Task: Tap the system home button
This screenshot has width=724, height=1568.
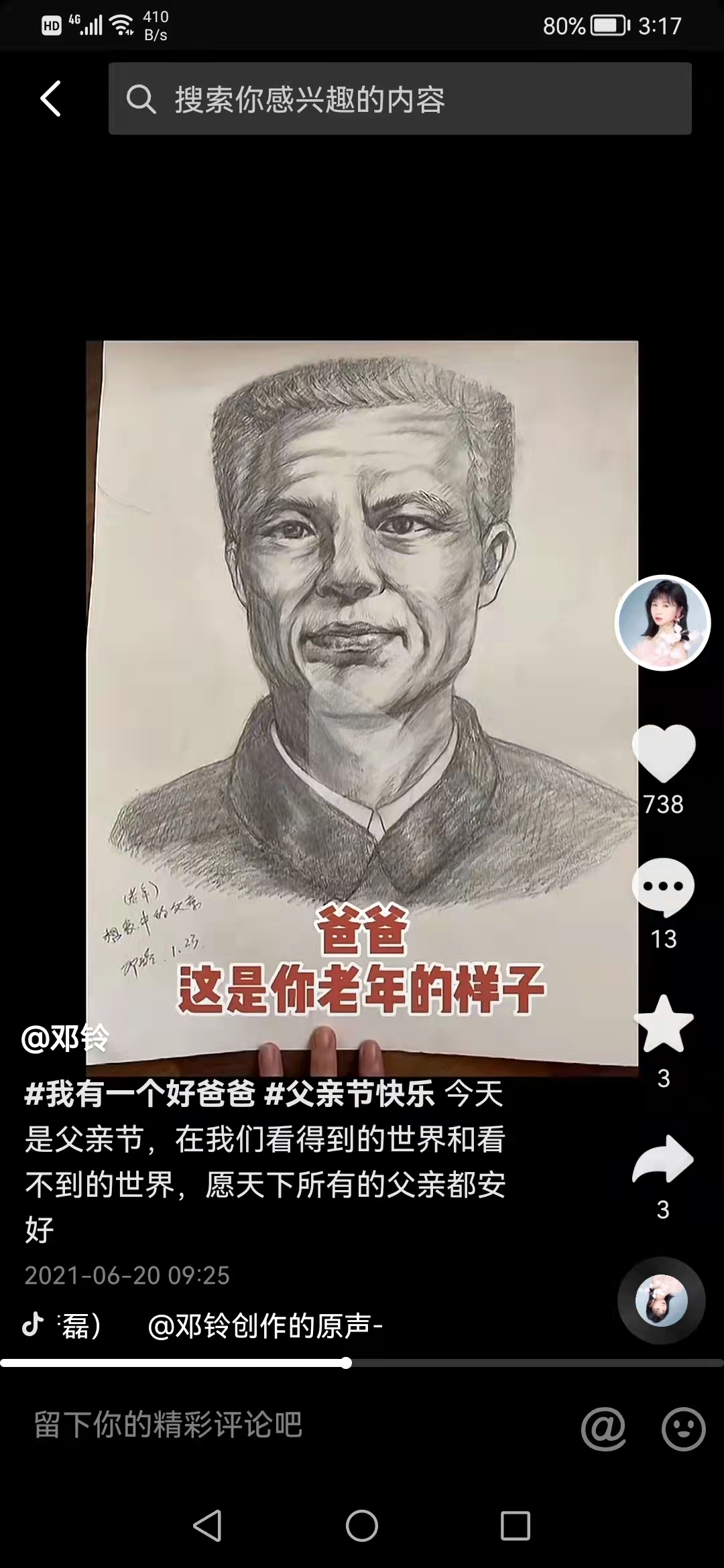Action: [x=362, y=1526]
